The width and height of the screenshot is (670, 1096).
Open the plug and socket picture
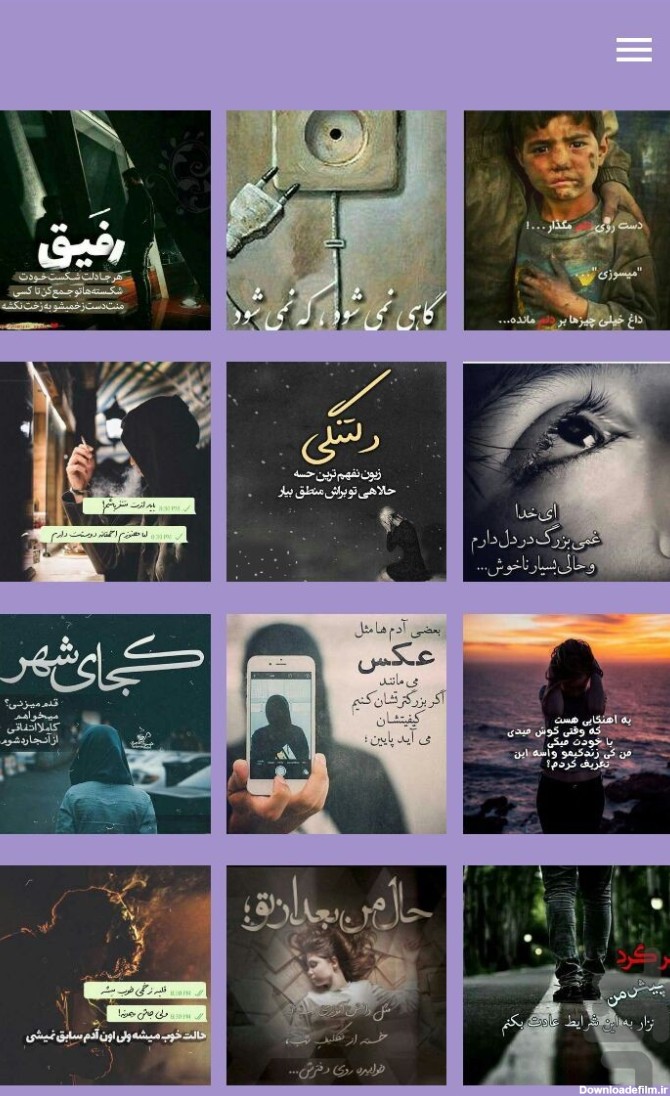(x=336, y=220)
